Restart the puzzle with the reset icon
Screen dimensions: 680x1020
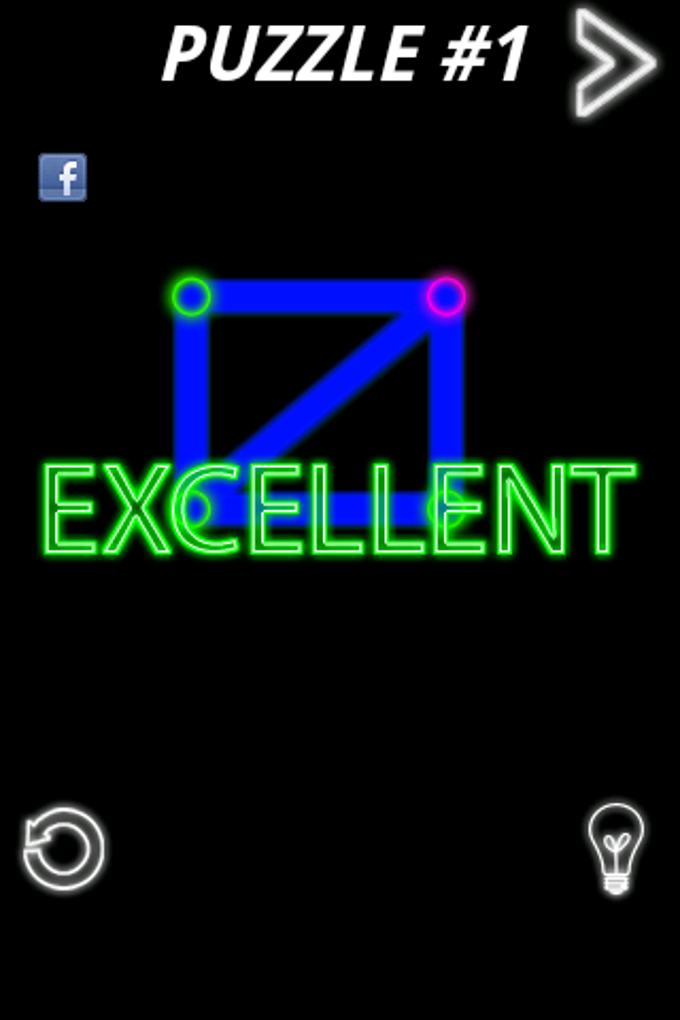tap(64, 849)
